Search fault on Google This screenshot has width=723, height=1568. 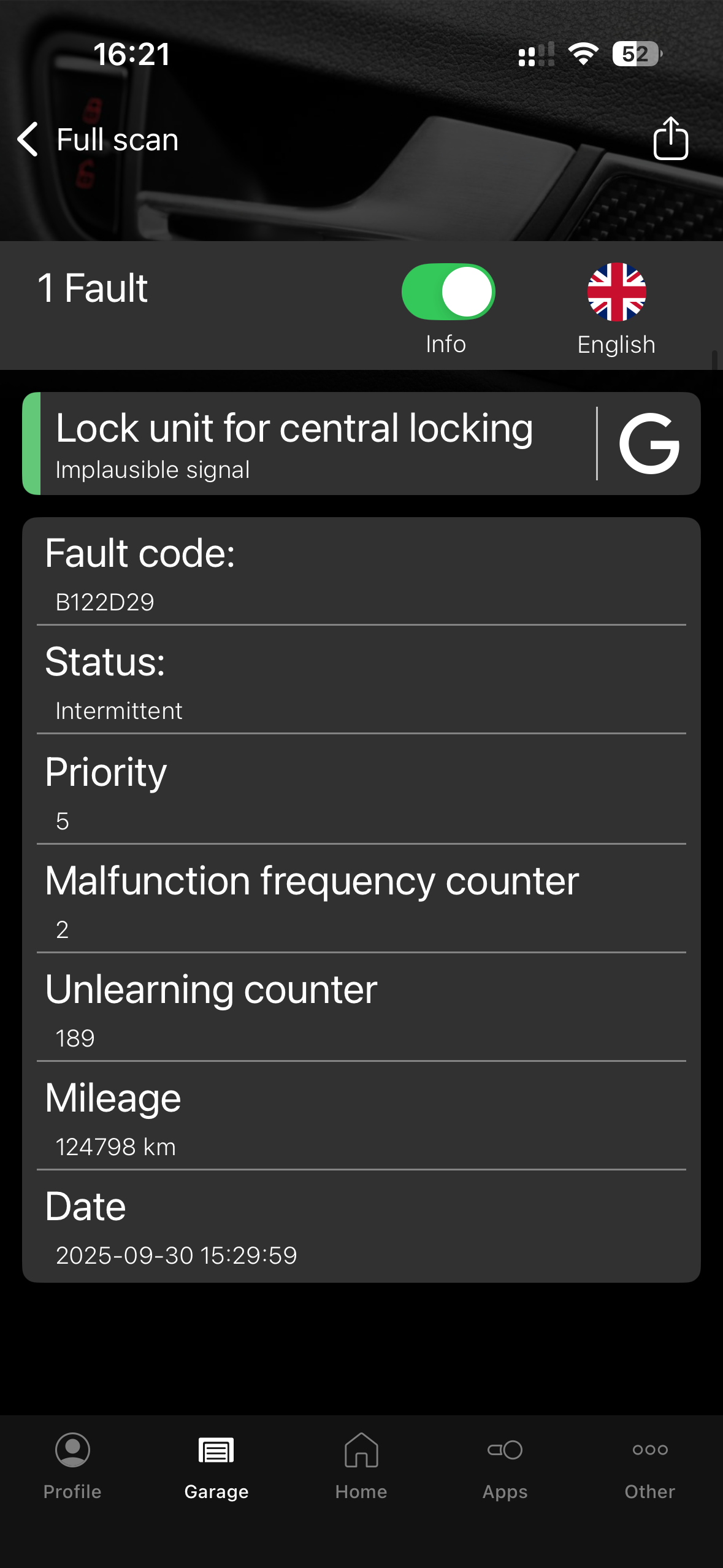(x=649, y=444)
